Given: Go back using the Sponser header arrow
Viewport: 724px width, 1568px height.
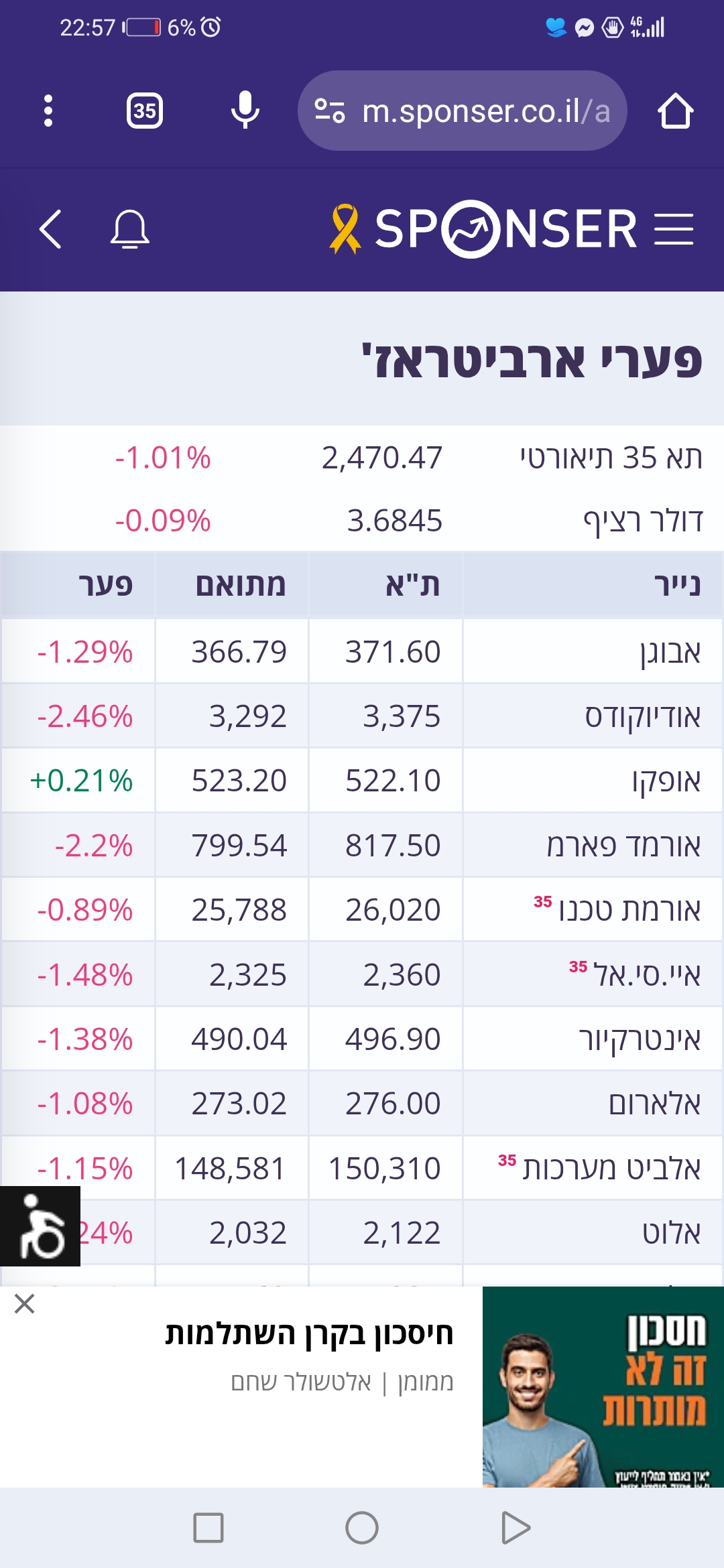Looking at the screenshot, I should (51, 229).
